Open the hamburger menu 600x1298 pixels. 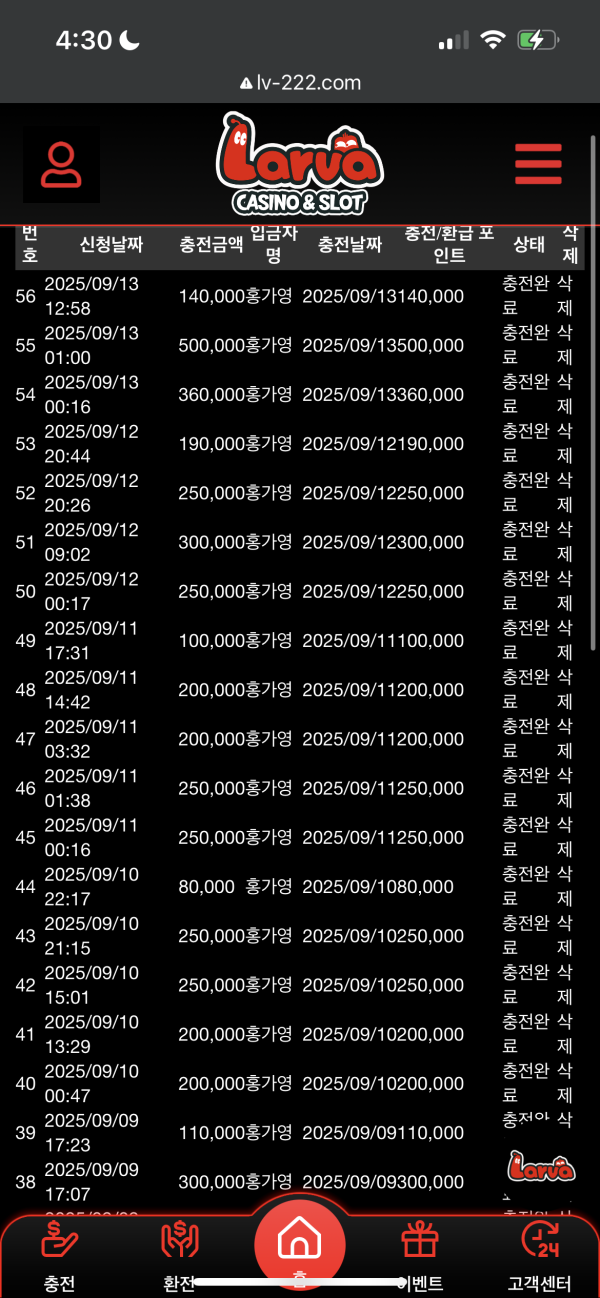[538, 165]
